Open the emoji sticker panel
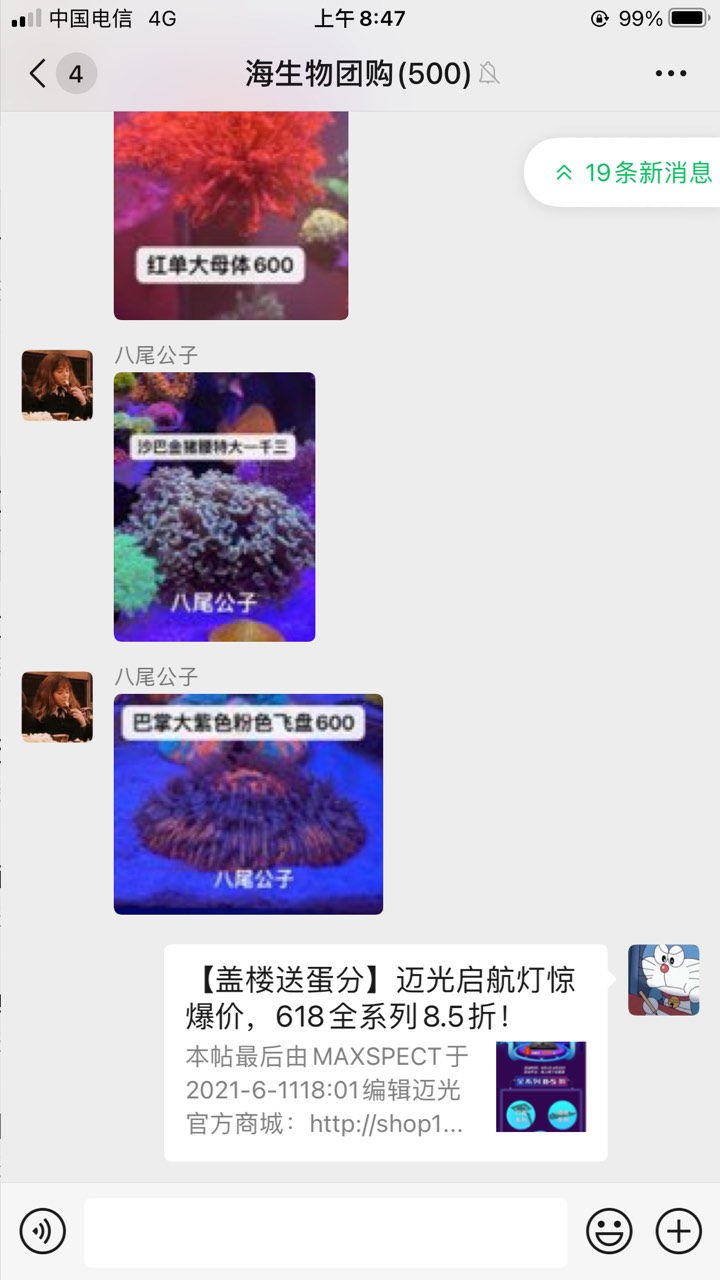Screen dimensions: 720x1280 click(609, 1230)
